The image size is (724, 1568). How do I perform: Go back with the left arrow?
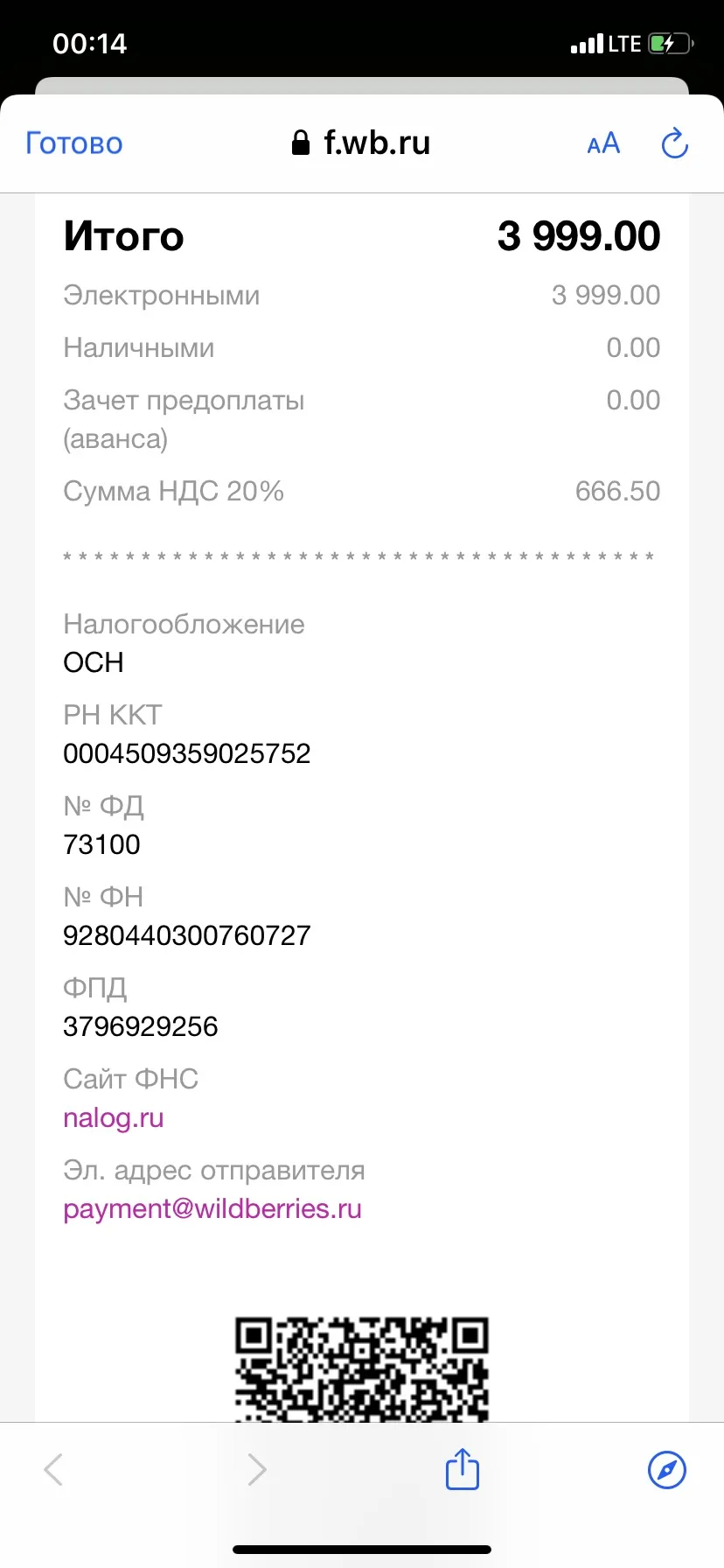pyautogui.click(x=53, y=1470)
